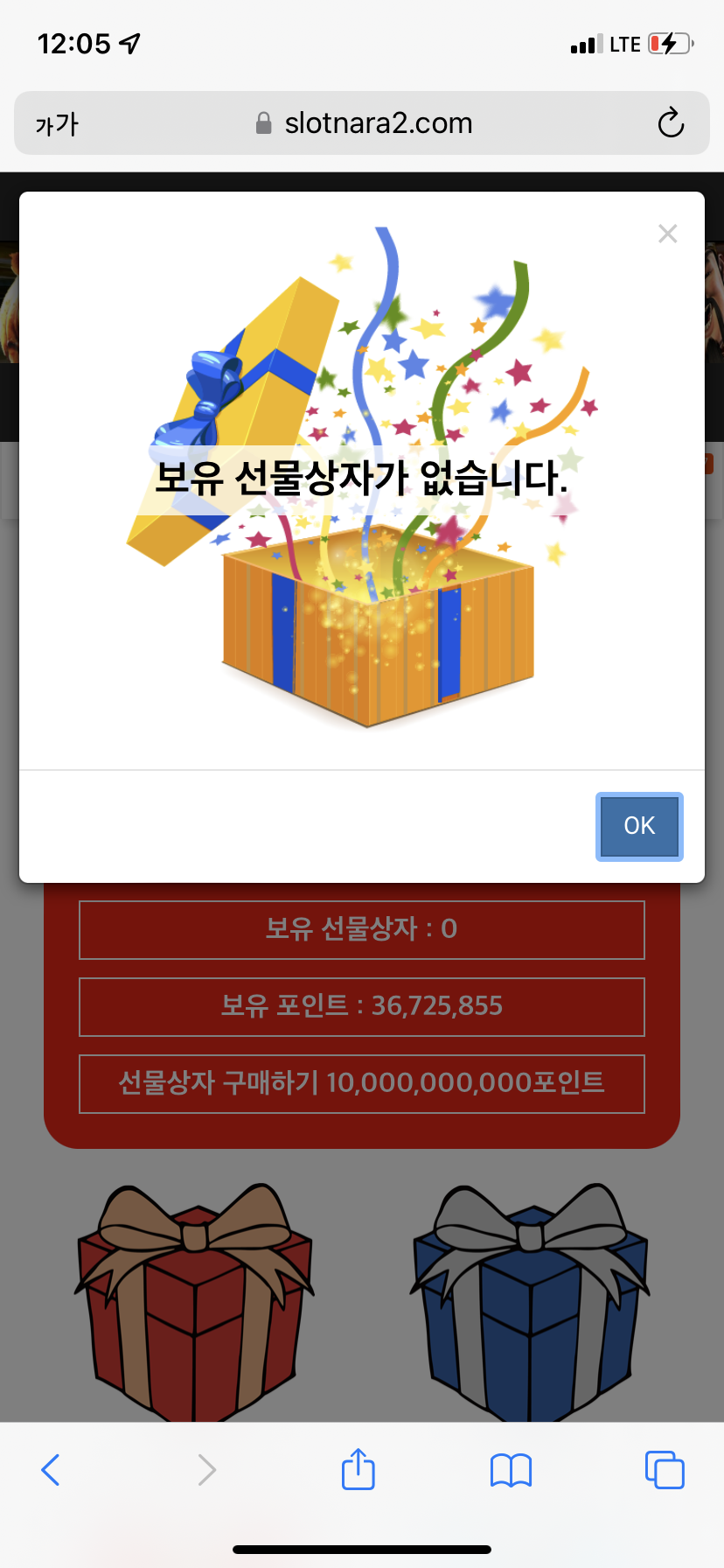Viewport: 724px width, 1568px height.
Task: Open Safari bookmarks
Action: click(x=512, y=1470)
